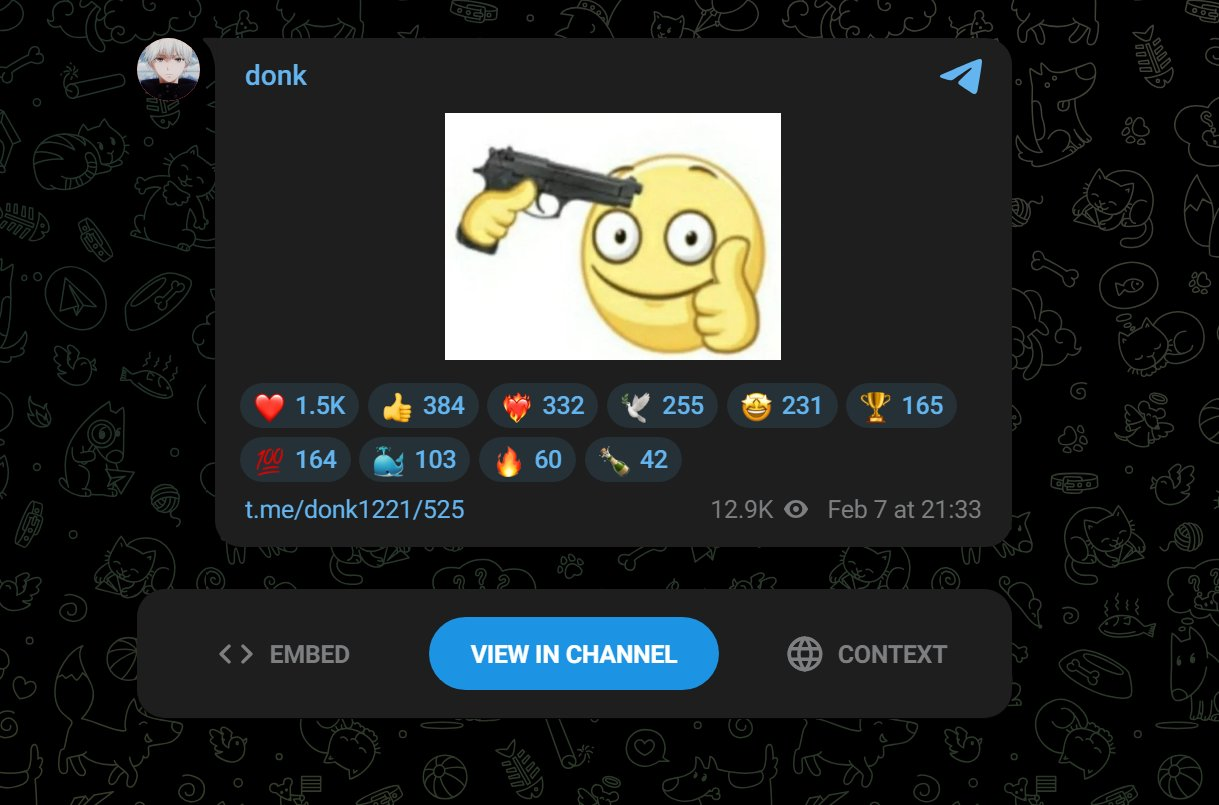Select the star-eyes 231 reaction
Image resolution: width=1219 pixels, height=805 pixels.
[781, 406]
